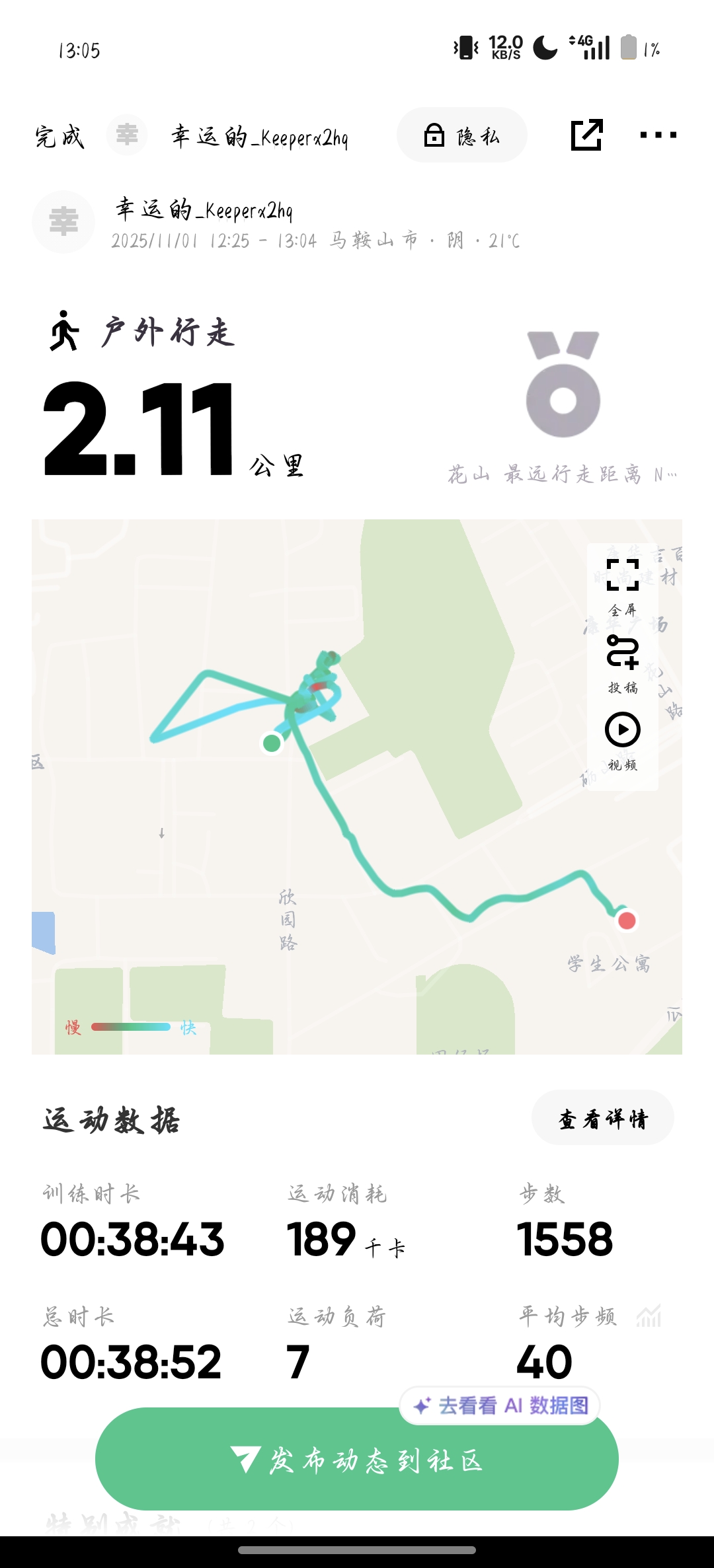Open the three-dot overflow menu
The width and height of the screenshot is (714, 1568).
pyautogui.click(x=658, y=135)
